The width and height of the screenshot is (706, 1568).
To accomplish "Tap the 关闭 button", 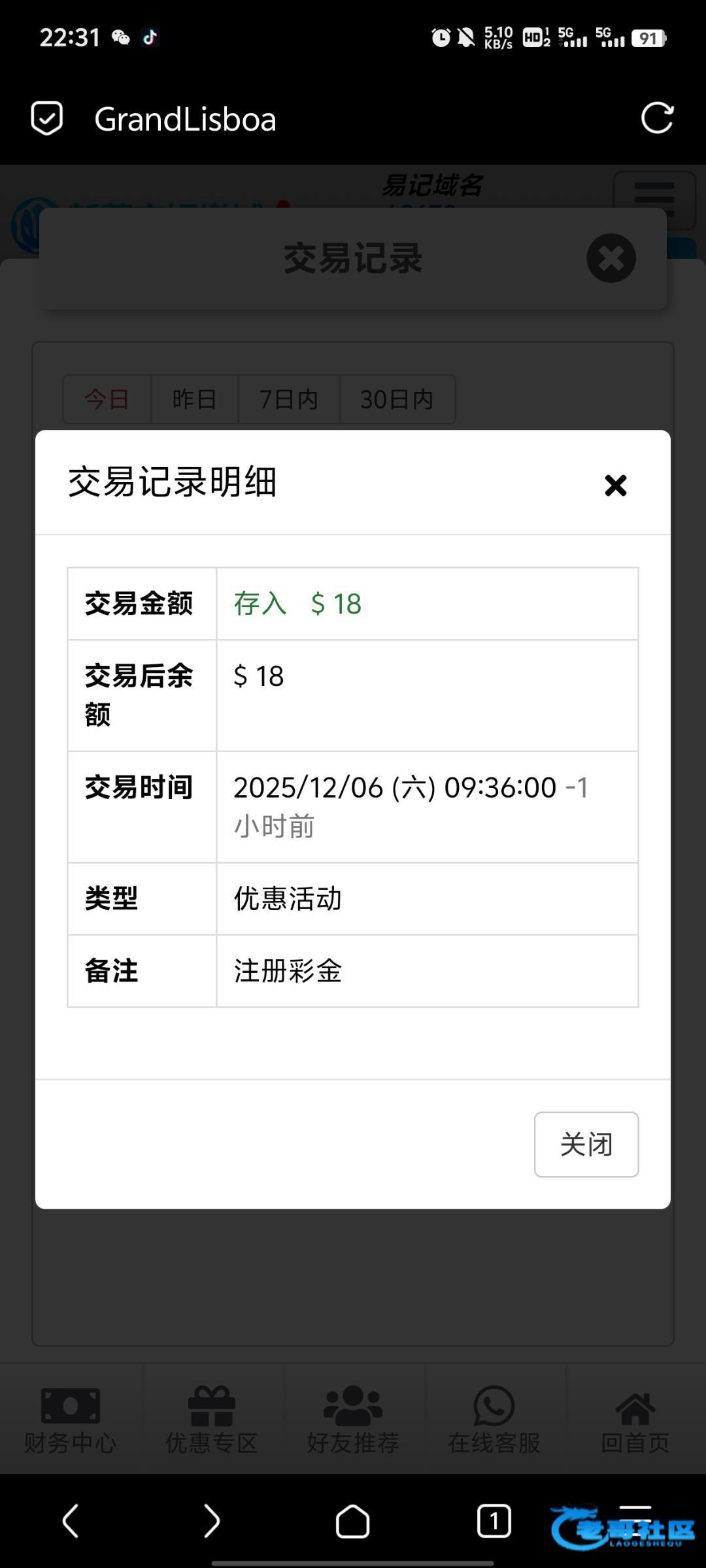I will coord(586,1145).
